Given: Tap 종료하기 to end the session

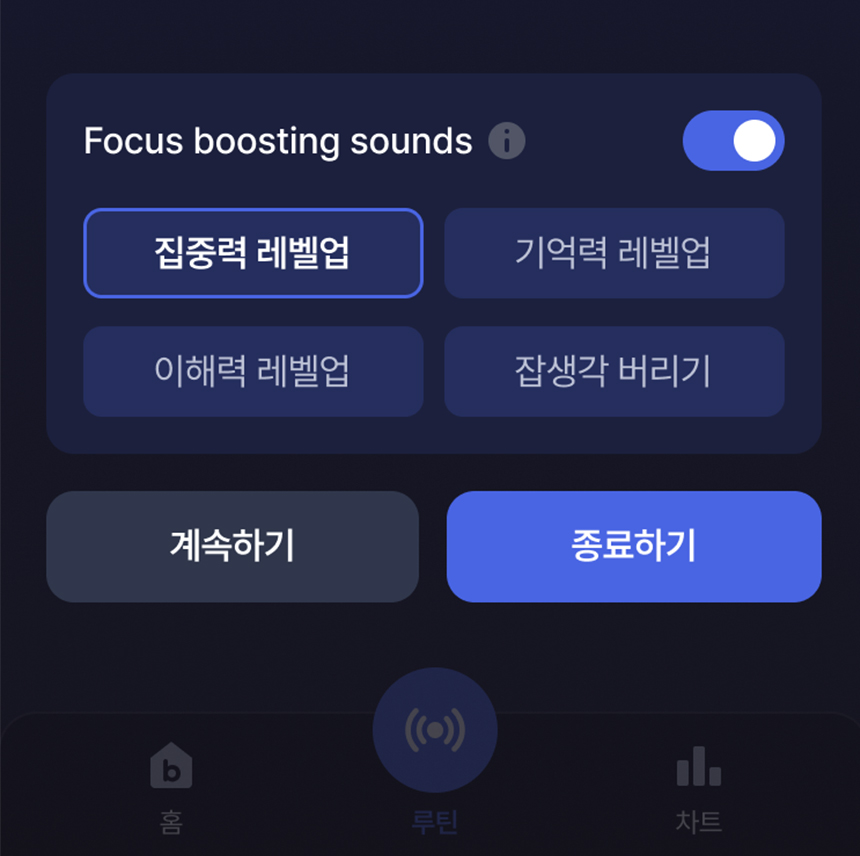Looking at the screenshot, I should (x=634, y=546).
